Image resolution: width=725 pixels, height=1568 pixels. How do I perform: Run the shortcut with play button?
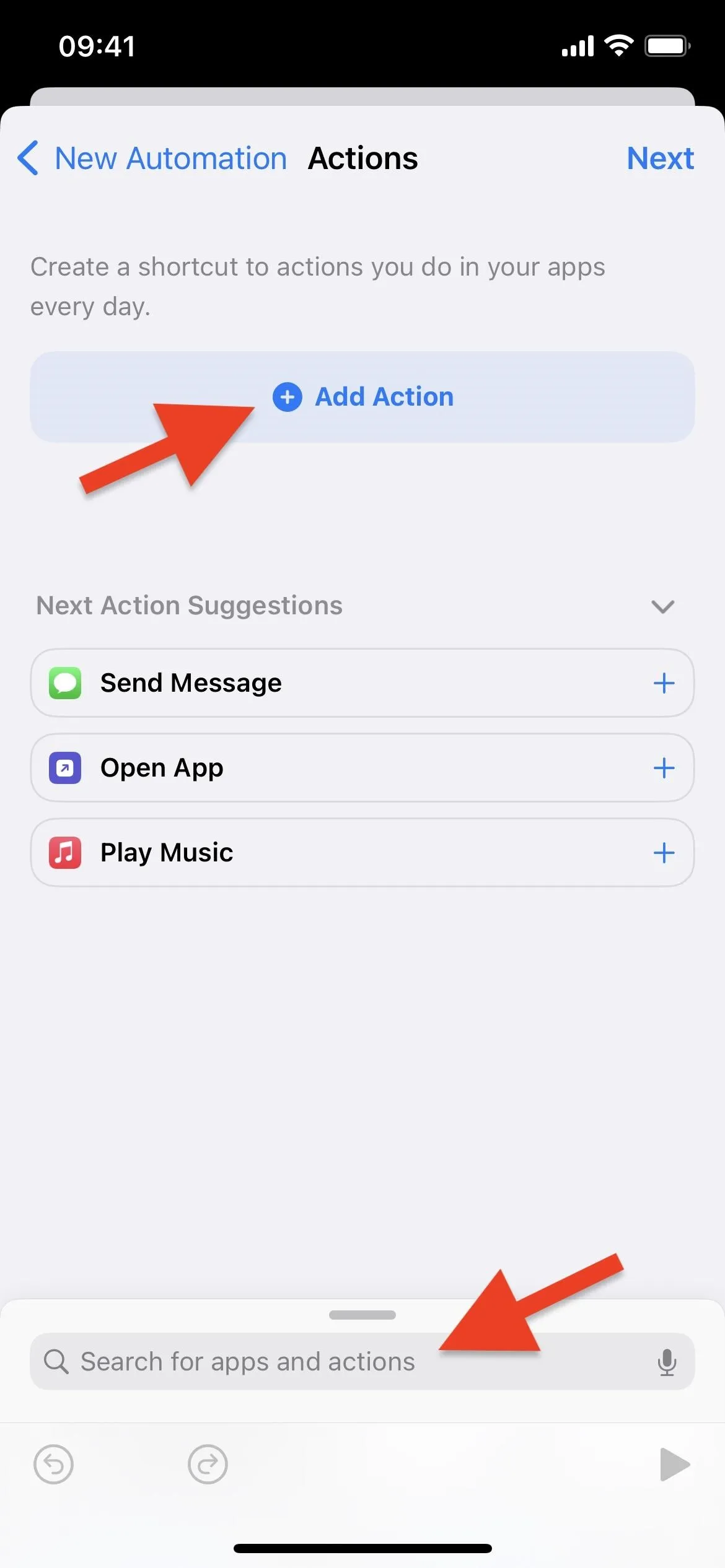pos(674,1465)
